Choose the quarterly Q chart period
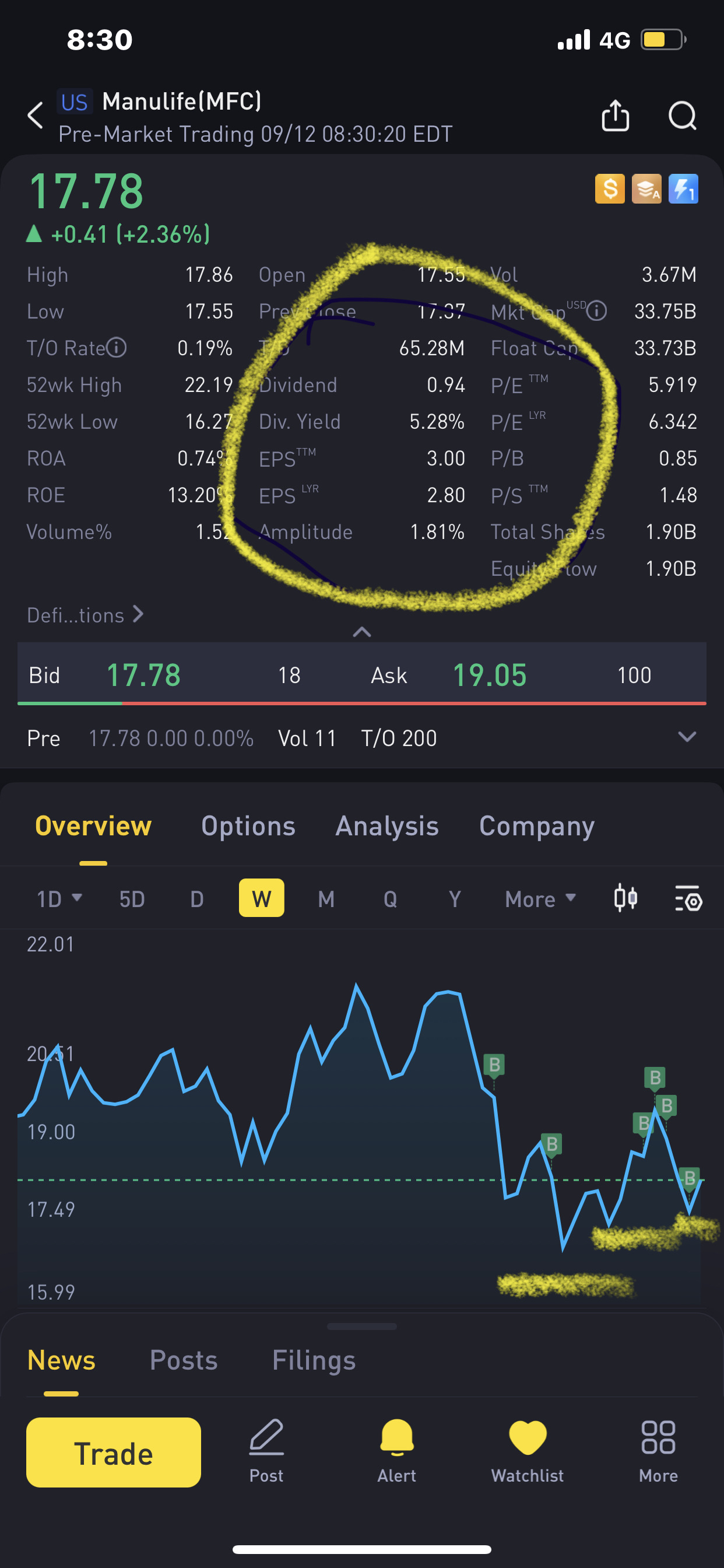 (x=390, y=898)
